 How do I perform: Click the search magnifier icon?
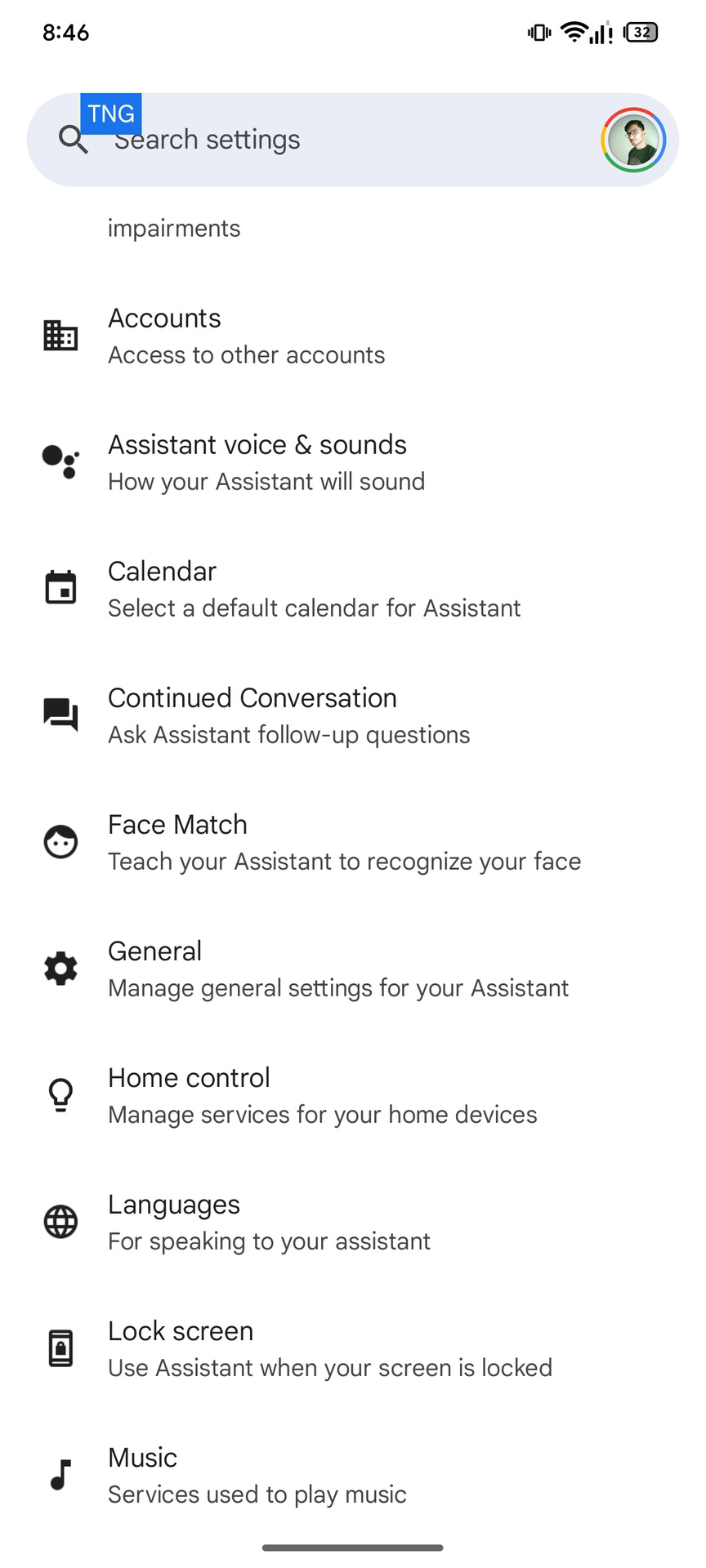(x=72, y=139)
